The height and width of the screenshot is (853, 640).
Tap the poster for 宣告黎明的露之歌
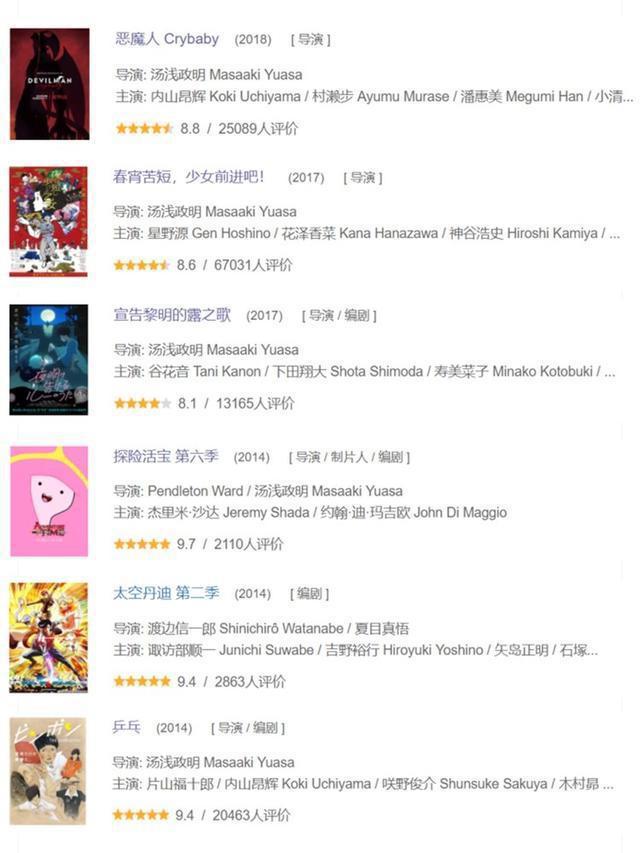click(49, 360)
